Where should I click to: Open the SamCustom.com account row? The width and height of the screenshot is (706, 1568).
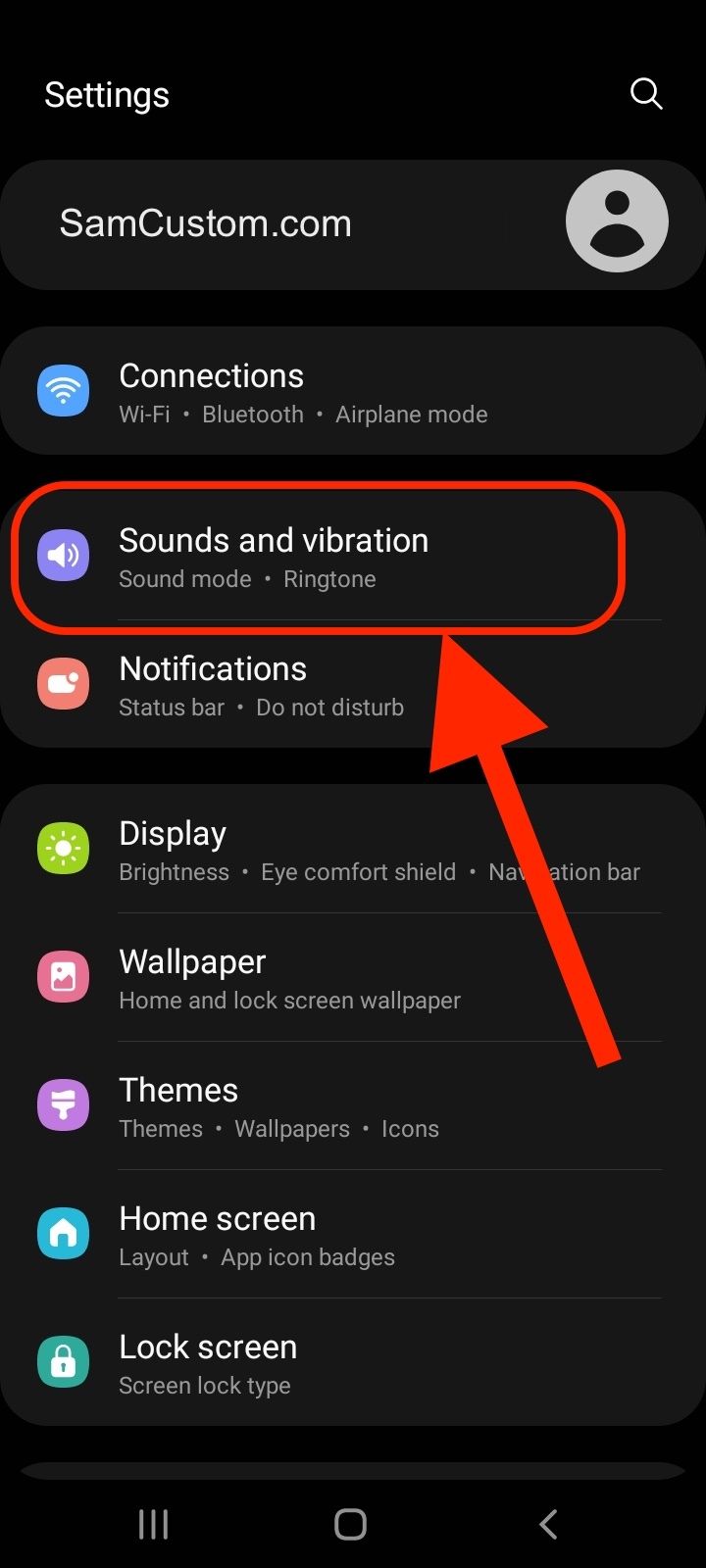(353, 224)
